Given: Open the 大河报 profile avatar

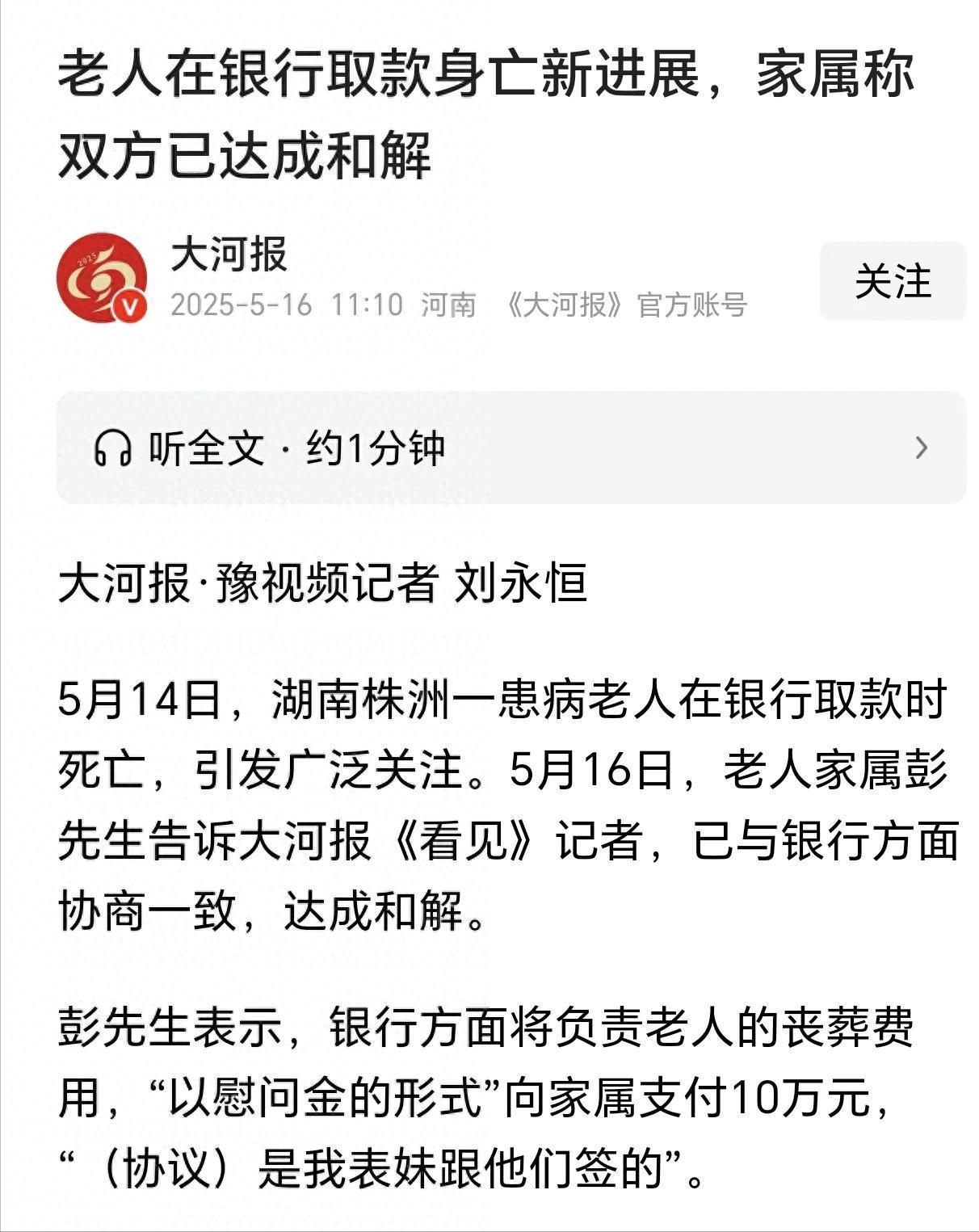Looking at the screenshot, I should [102, 277].
